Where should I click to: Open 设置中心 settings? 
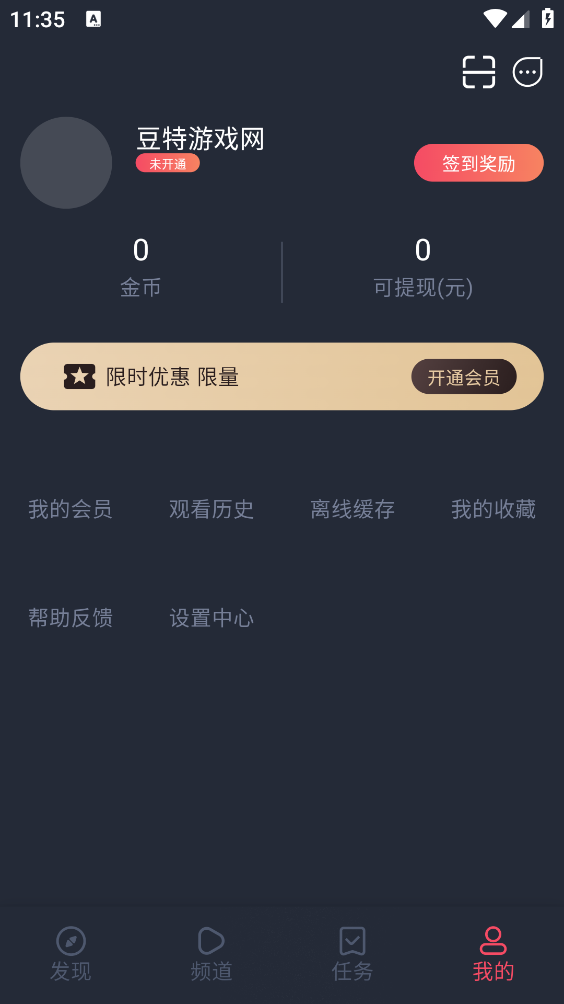[211, 618]
